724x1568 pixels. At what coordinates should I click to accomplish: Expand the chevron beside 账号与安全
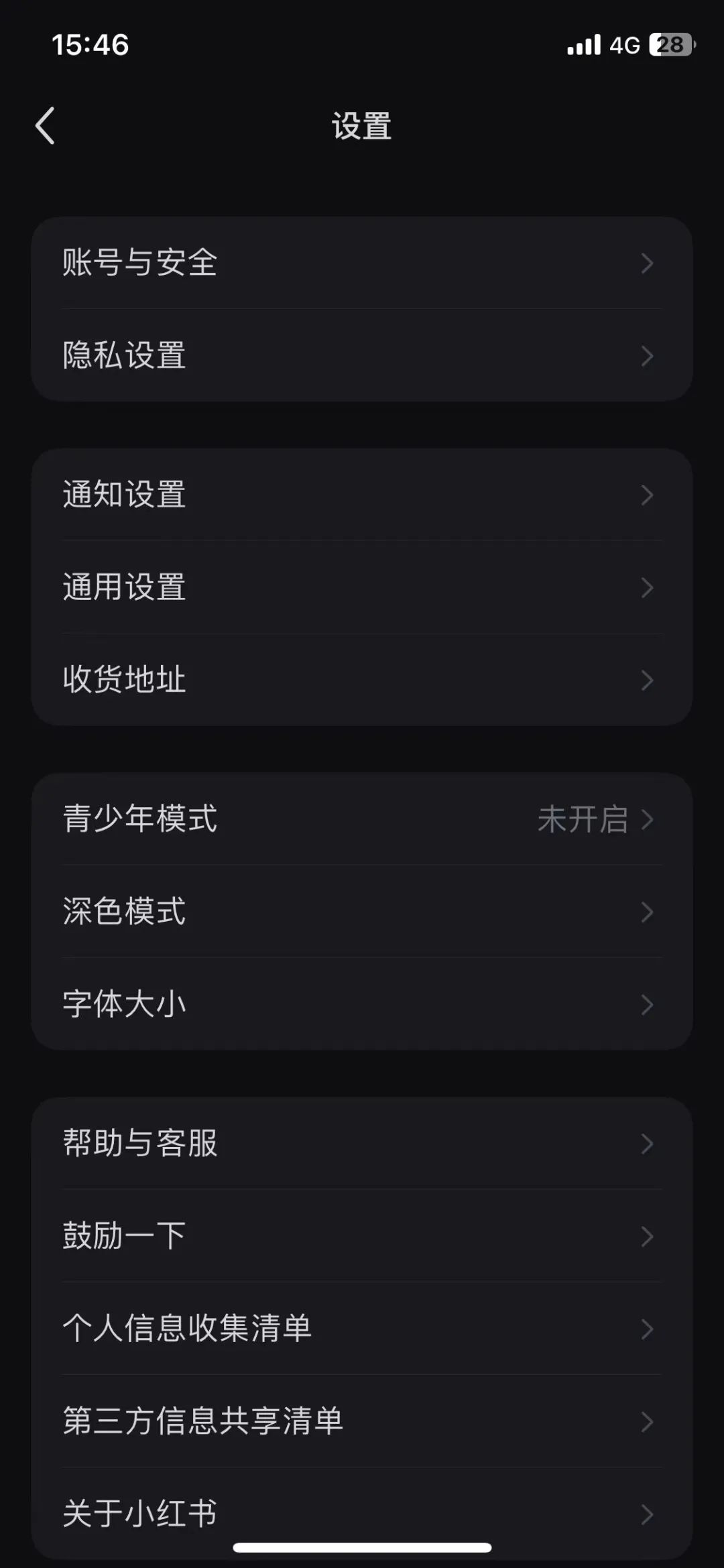pos(647,264)
